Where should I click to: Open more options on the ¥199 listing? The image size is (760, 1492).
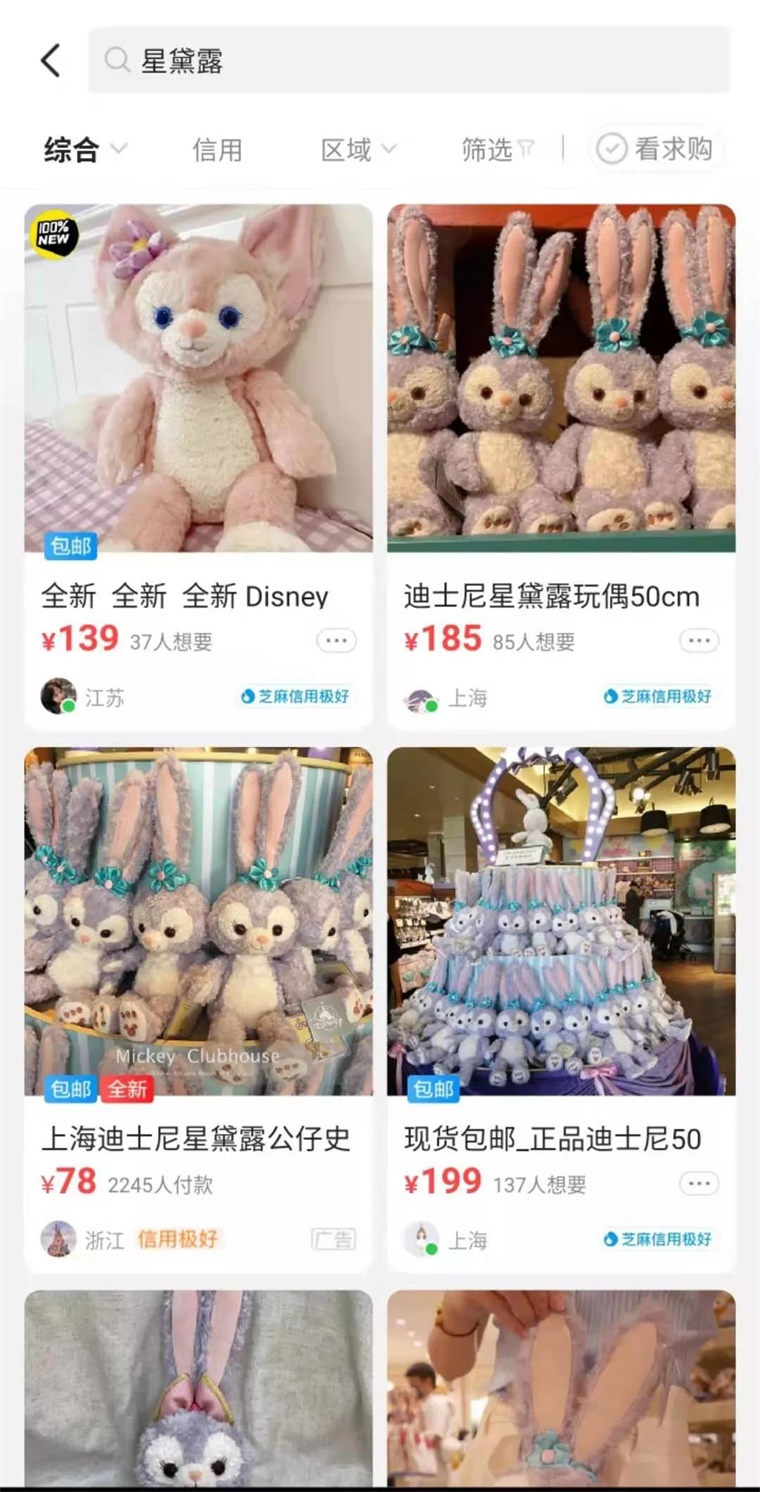(x=699, y=1184)
